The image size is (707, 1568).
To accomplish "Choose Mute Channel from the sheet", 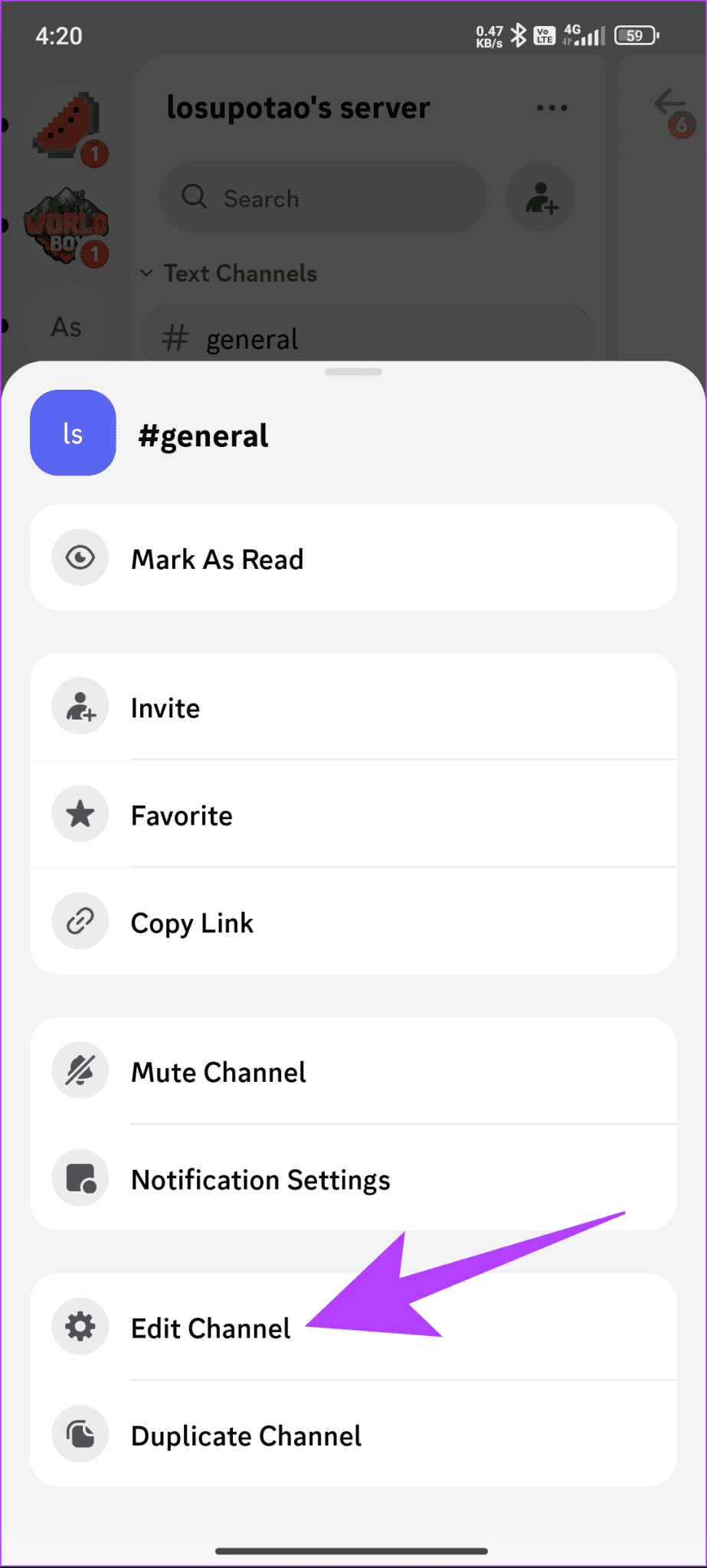I will point(218,1072).
